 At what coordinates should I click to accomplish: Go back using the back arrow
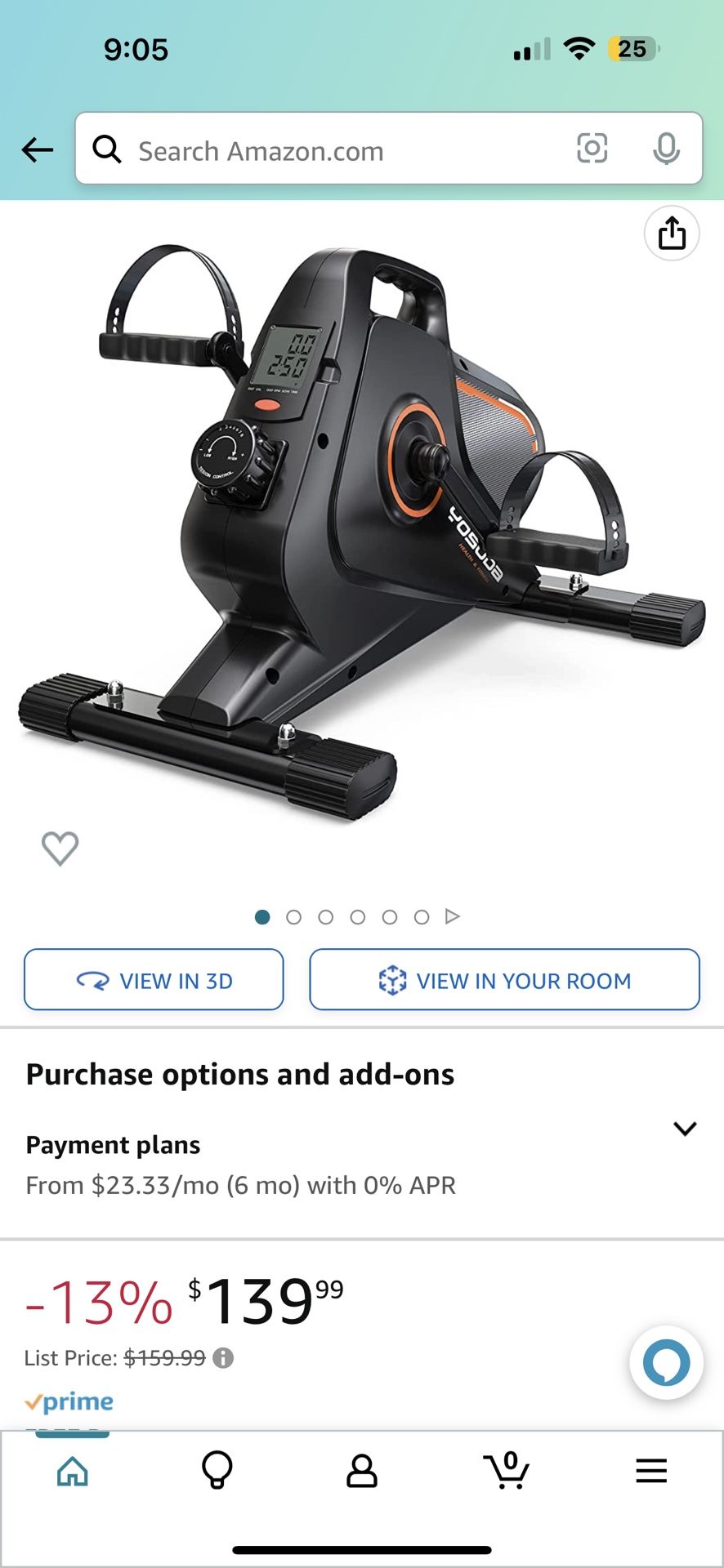coord(37,150)
